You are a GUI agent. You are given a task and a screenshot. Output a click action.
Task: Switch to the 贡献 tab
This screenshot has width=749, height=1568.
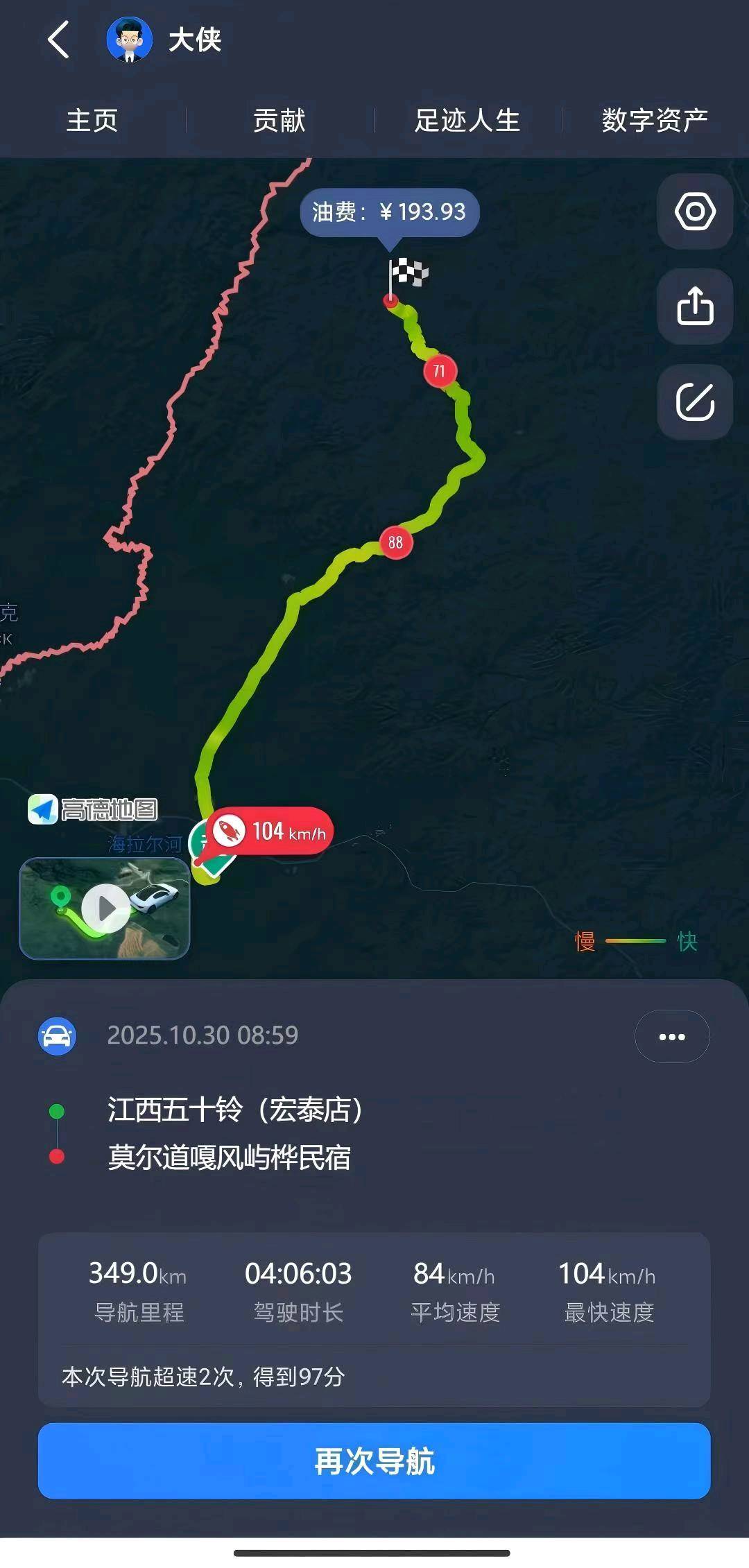[279, 120]
